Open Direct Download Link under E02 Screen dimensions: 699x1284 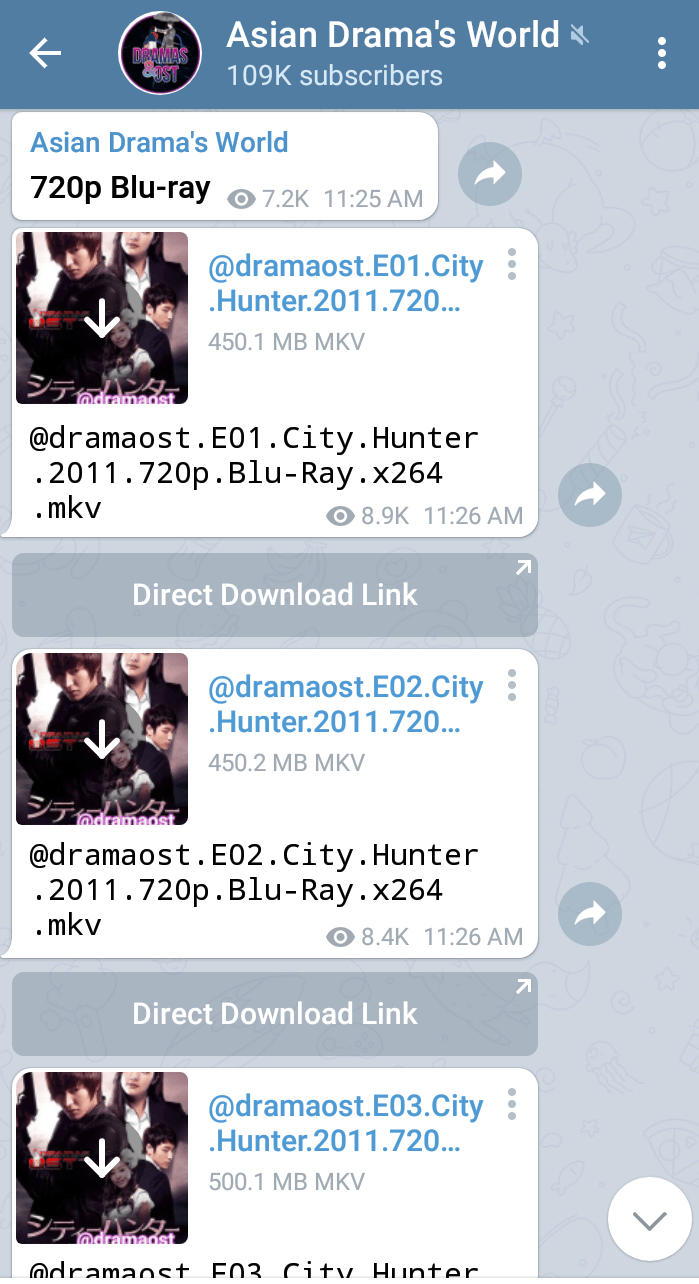tap(275, 1014)
